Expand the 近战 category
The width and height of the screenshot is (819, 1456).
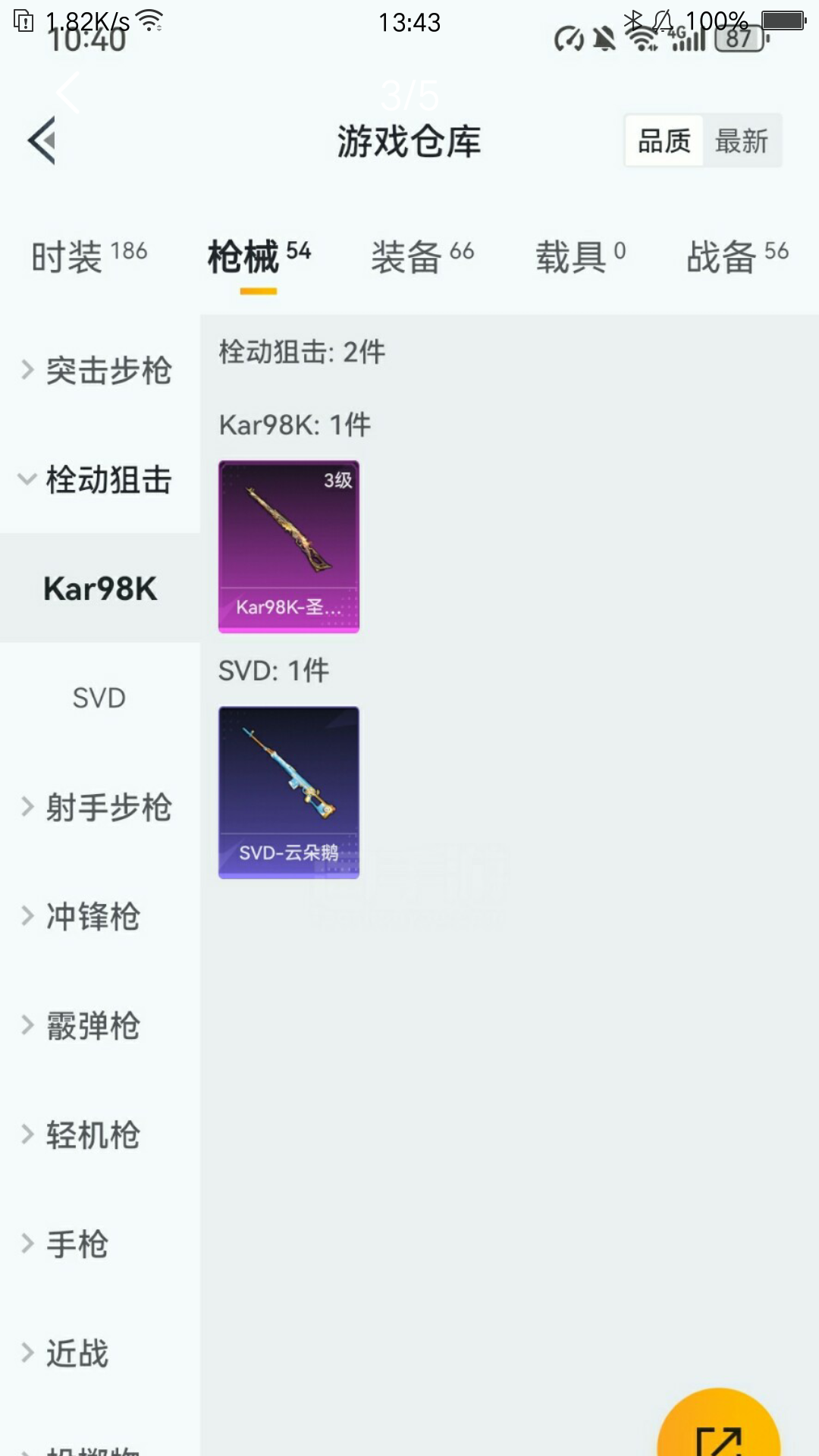pyautogui.click(x=68, y=1353)
